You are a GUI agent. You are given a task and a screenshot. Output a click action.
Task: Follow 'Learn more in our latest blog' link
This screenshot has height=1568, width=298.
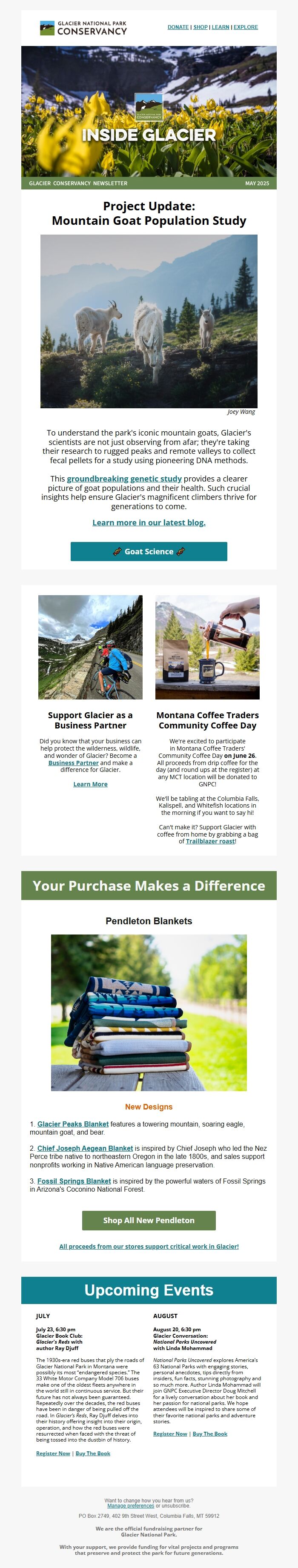coord(149,522)
